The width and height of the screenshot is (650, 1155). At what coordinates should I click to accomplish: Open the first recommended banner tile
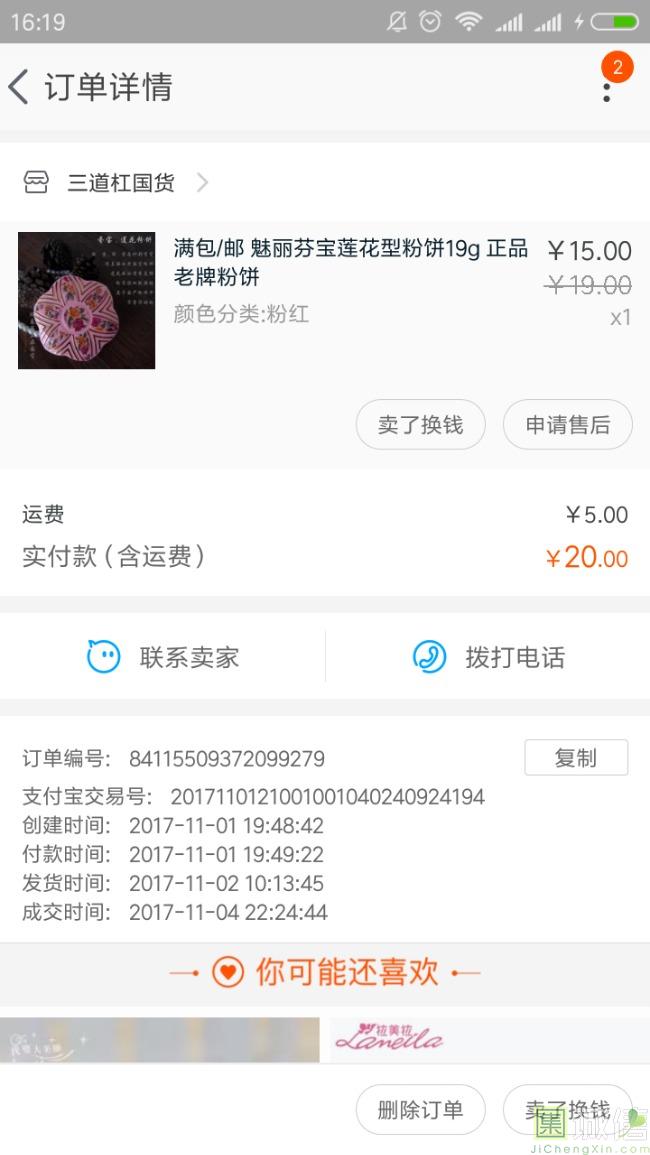pos(160,1040)
